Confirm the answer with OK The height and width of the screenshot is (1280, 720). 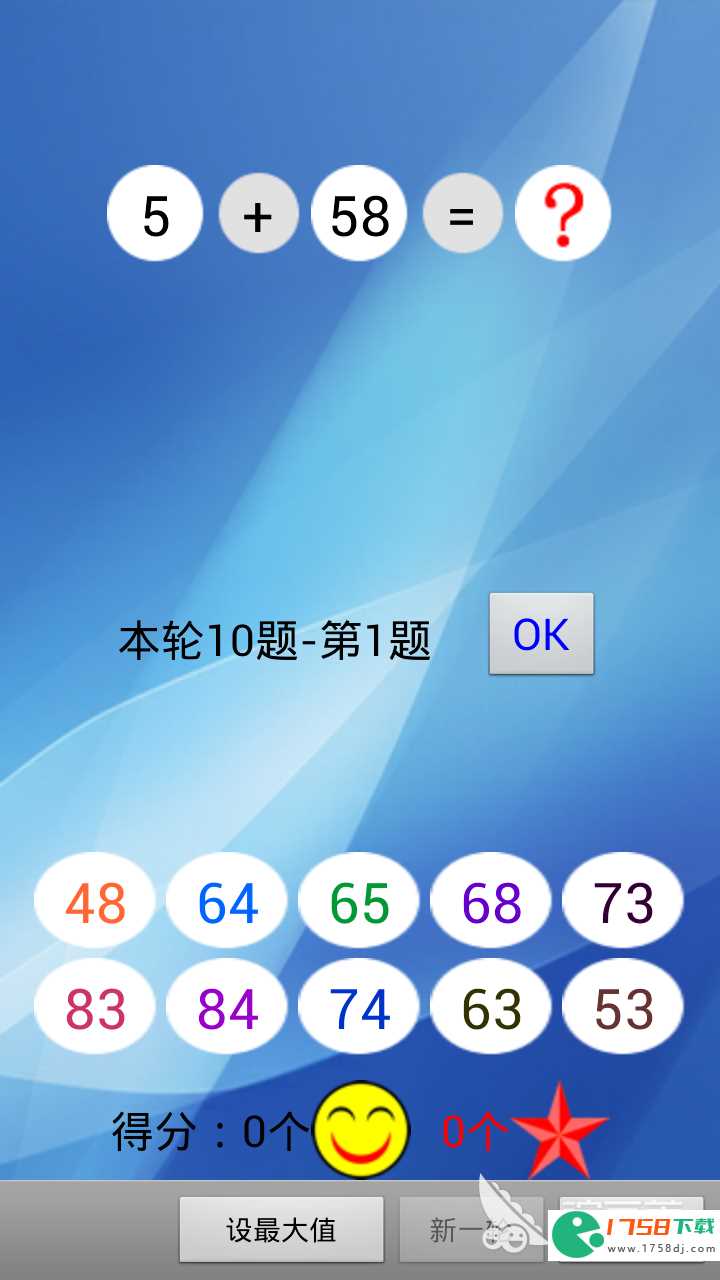click(541, 634)
